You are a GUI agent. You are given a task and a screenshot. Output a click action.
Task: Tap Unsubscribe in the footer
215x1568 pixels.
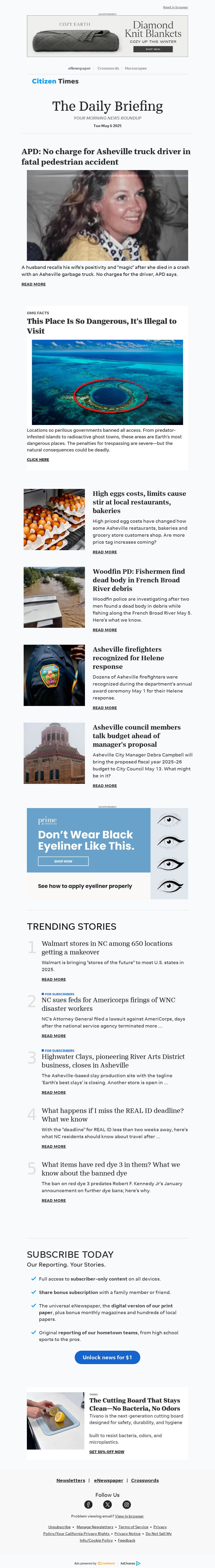(60, 1527)
